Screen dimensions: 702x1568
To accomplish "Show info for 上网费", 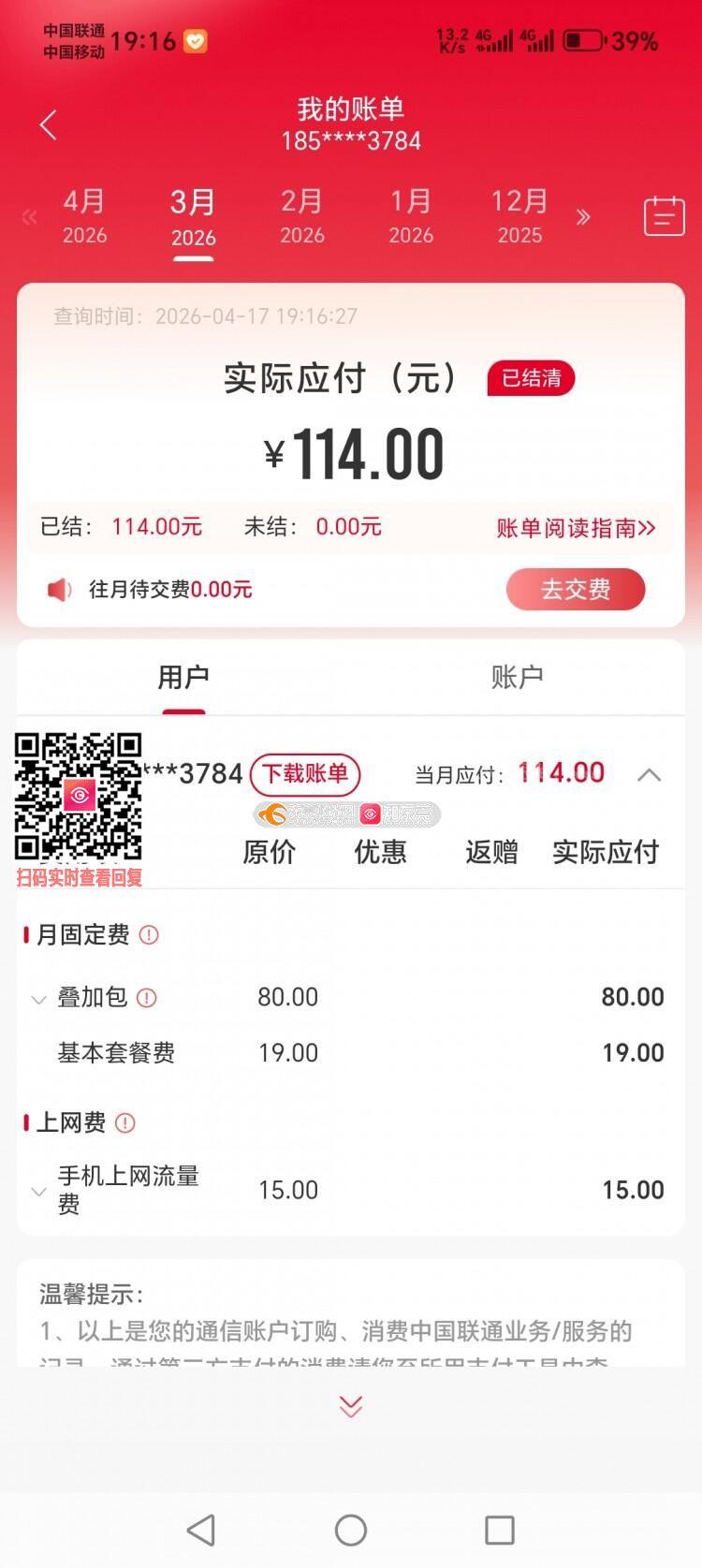I will [125, 1122].
